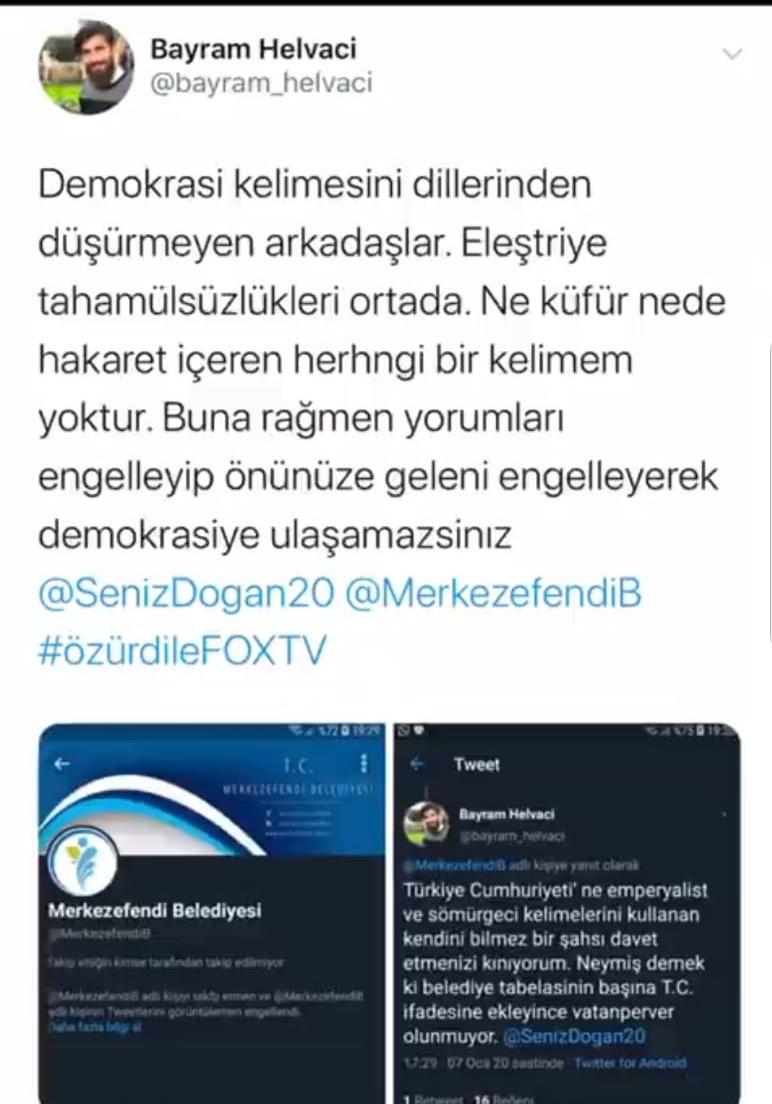Open Bayram Helvaci's profile picture
The image size is (772, 1104).
(86, 67)
